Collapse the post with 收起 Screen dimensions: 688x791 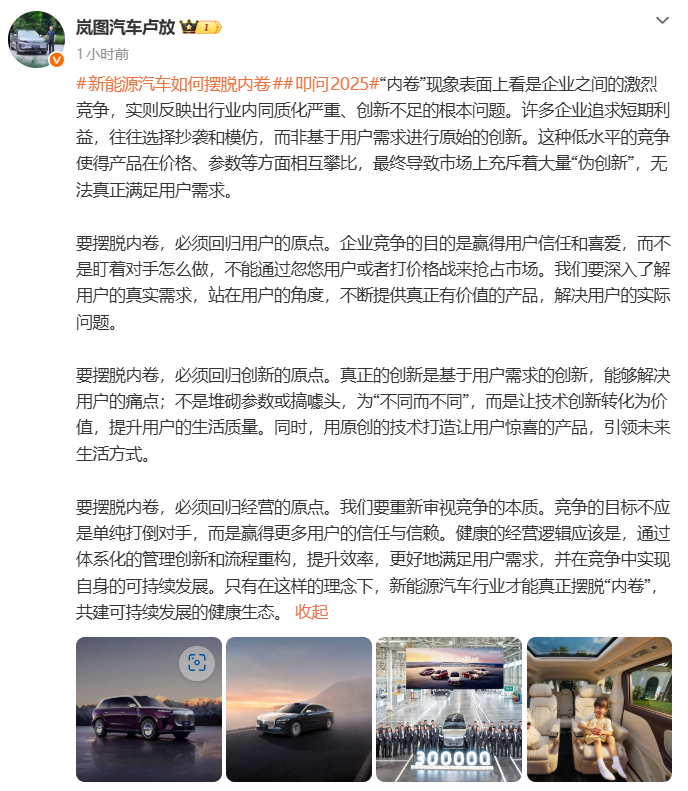tap(311, 612)
